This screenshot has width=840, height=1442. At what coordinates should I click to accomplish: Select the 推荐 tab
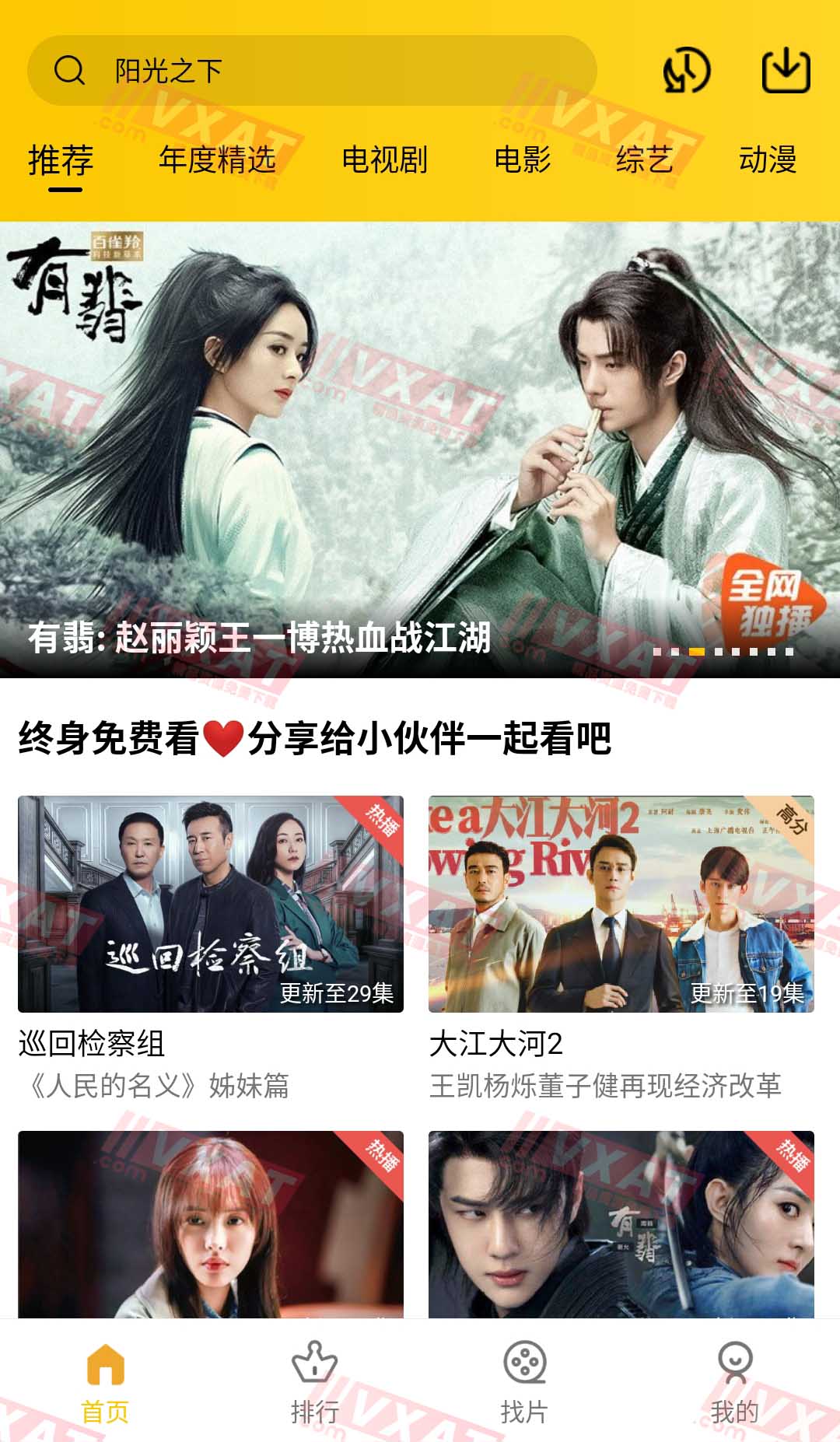pyautogui.click(x=61, y=160)
